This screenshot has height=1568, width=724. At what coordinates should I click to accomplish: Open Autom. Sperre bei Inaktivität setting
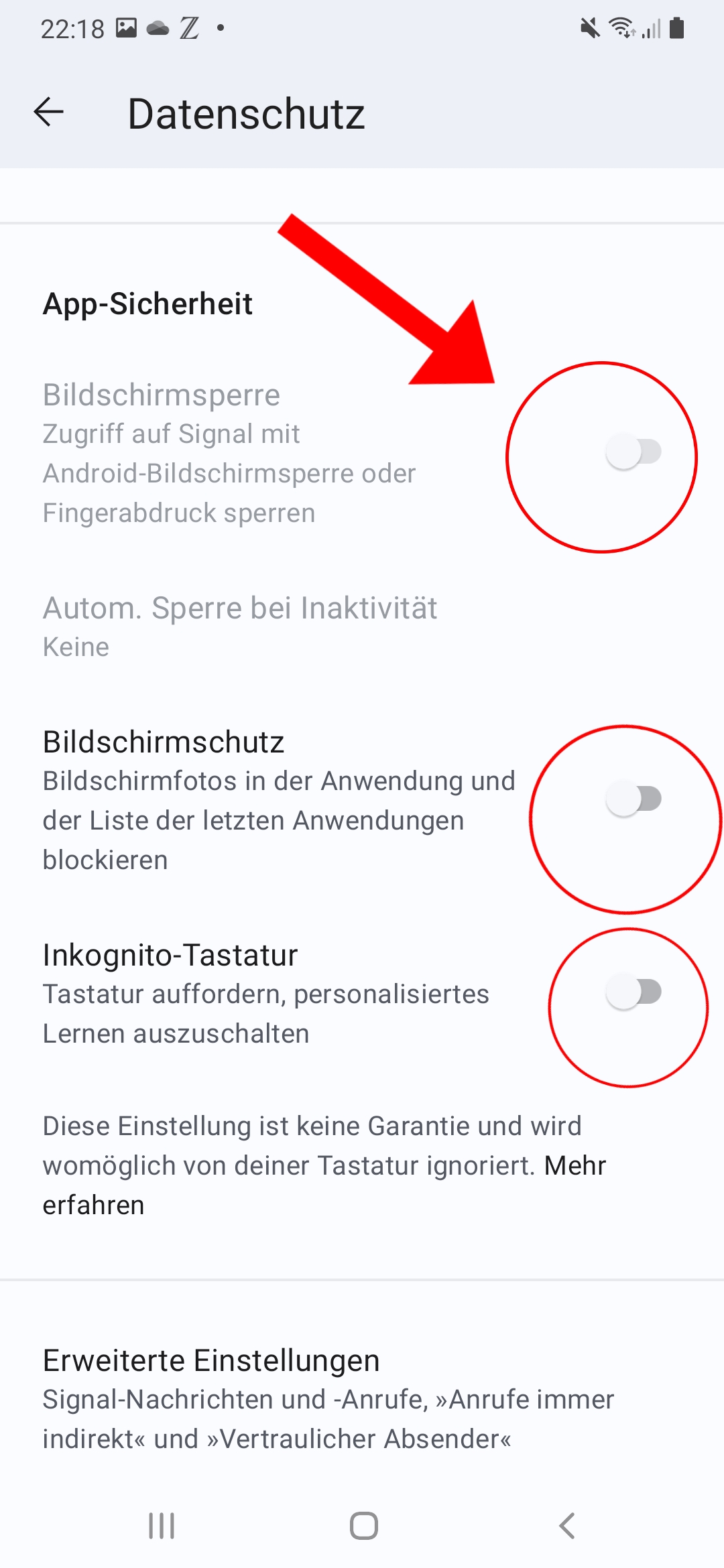pyautogui.click(x=362, y=627)
